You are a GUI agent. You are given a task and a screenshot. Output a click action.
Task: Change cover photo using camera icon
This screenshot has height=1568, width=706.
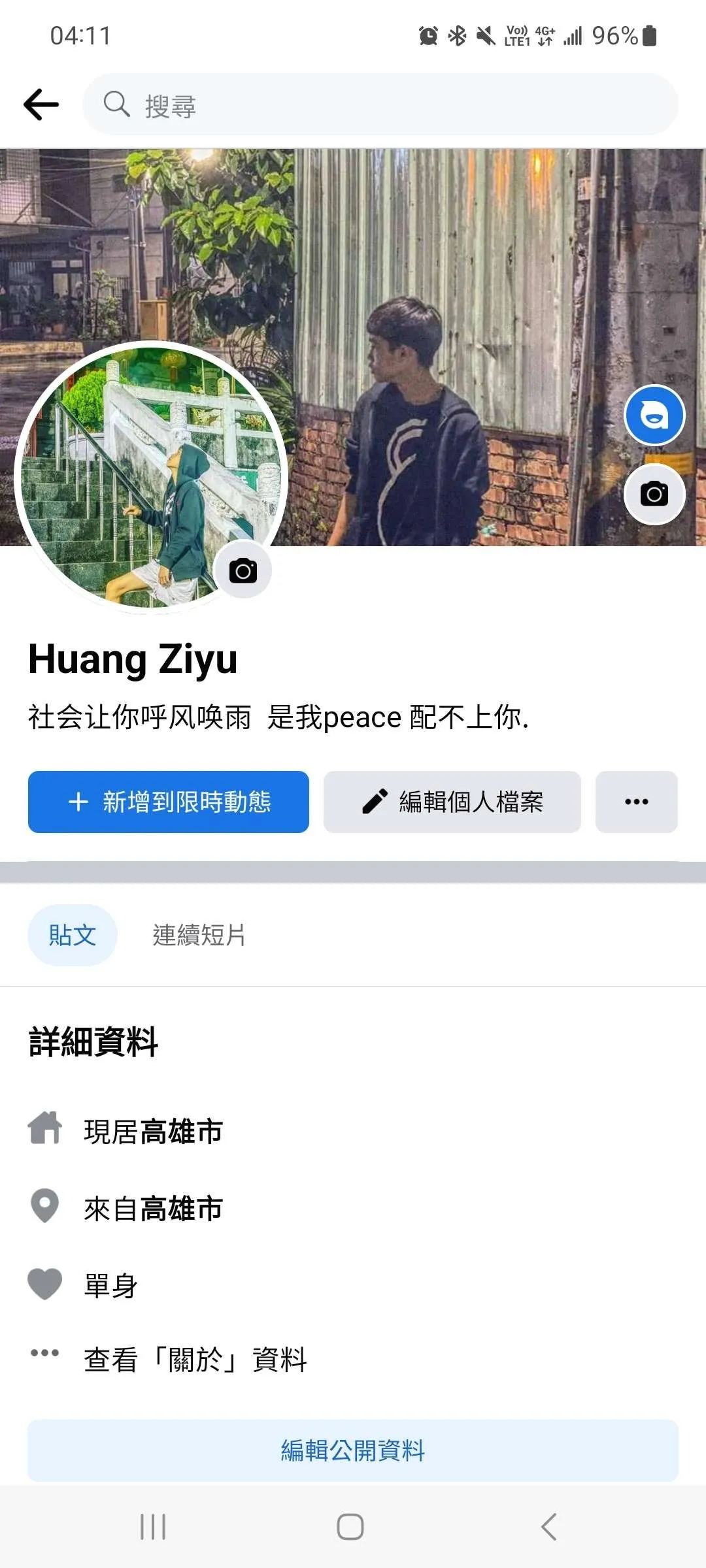pyautogui.click(x=654, y=494)
